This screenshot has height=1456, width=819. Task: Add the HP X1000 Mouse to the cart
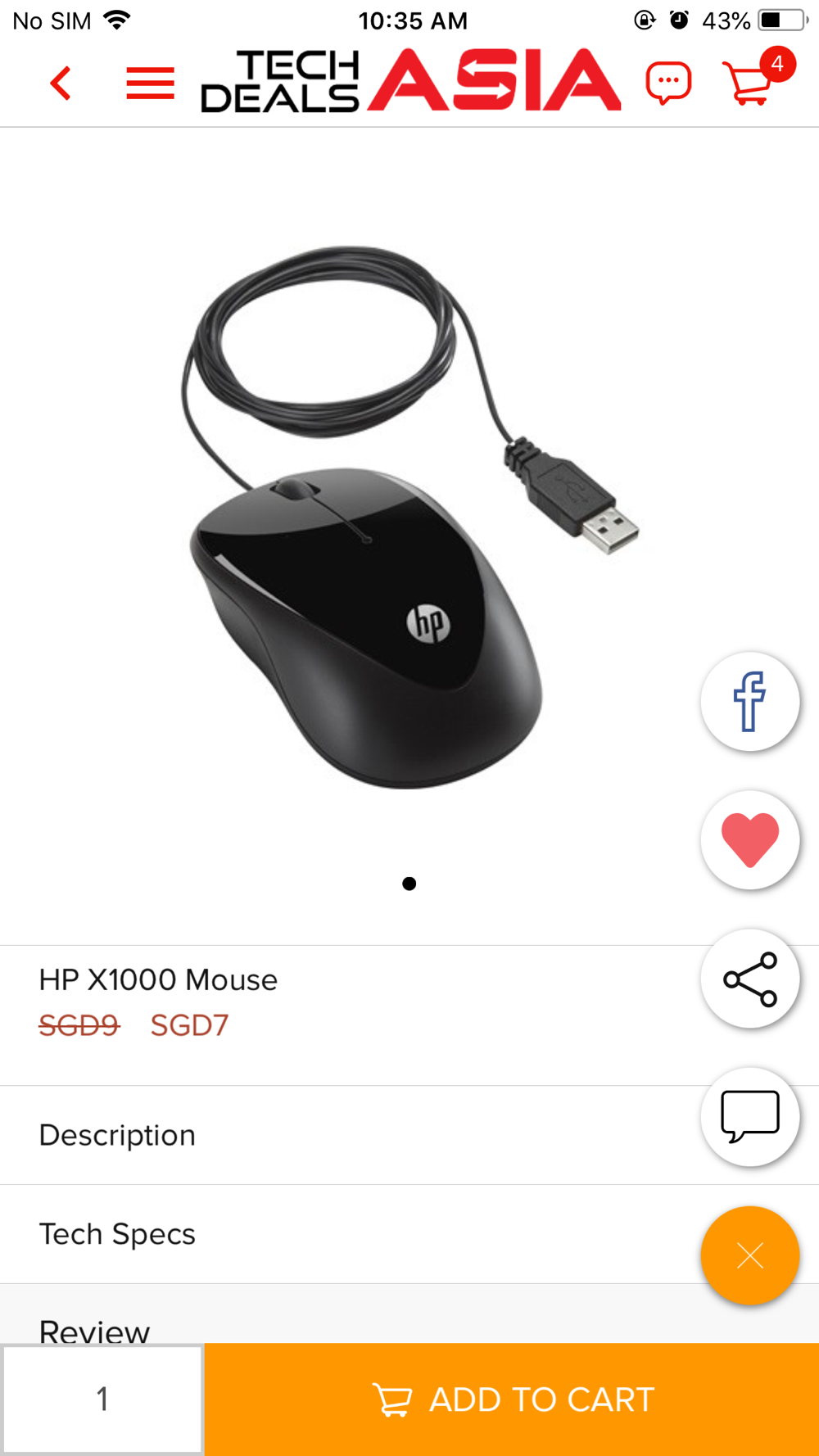(512, 1399)
